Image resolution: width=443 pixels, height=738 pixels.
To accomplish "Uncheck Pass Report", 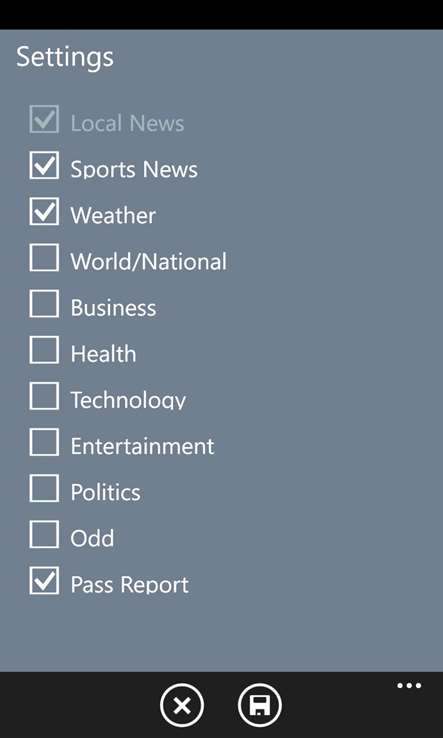I will pos(44,580).
